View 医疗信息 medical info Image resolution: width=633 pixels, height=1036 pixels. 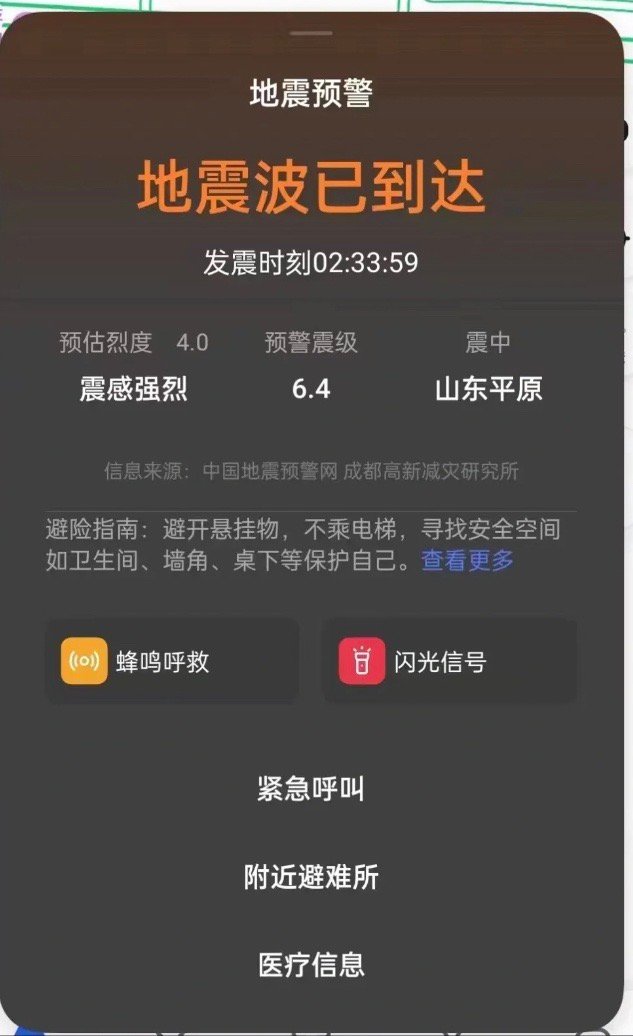(x=311, y=965)
